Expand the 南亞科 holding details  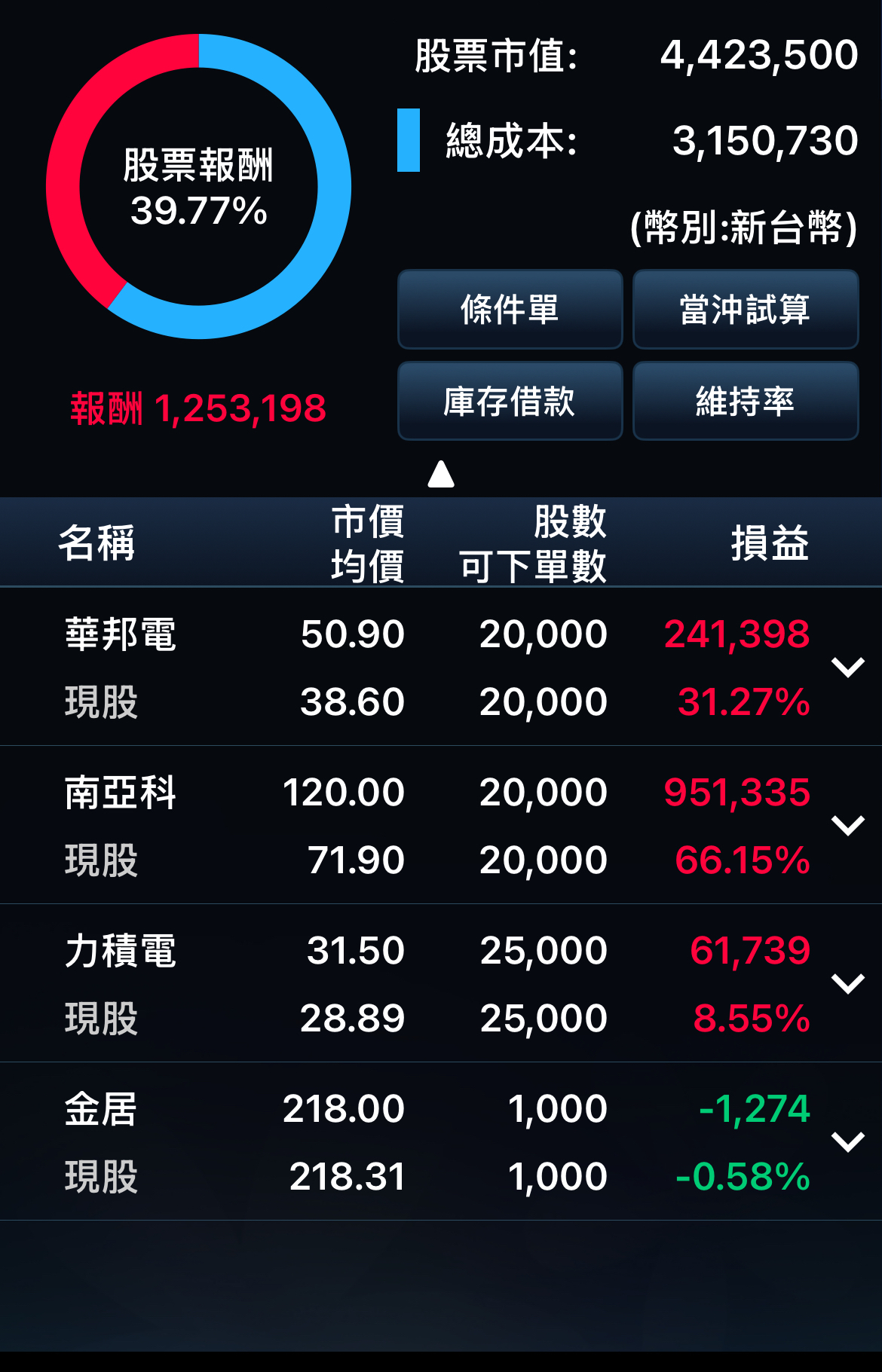click(847, 826)
